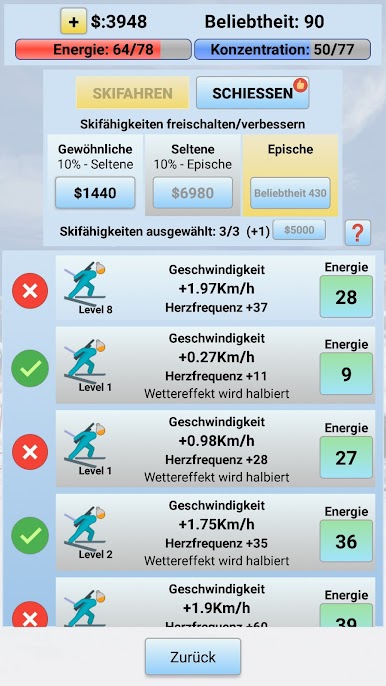Open the Level 8 skill card
The height and width of the screenshot is (686, 386).
point(215,287)
